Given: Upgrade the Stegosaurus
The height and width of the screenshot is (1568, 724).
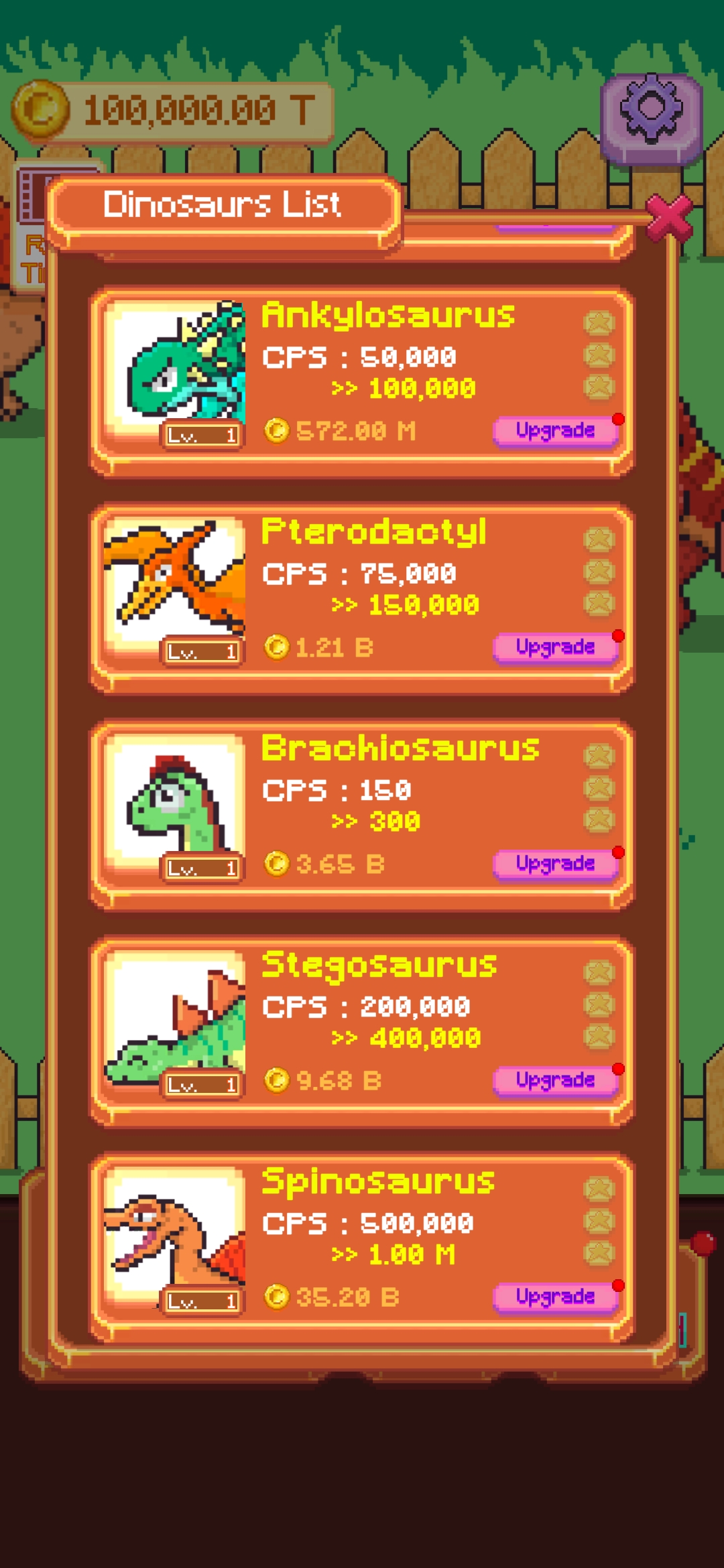Looking at the screenshot, I should 555,1080.
